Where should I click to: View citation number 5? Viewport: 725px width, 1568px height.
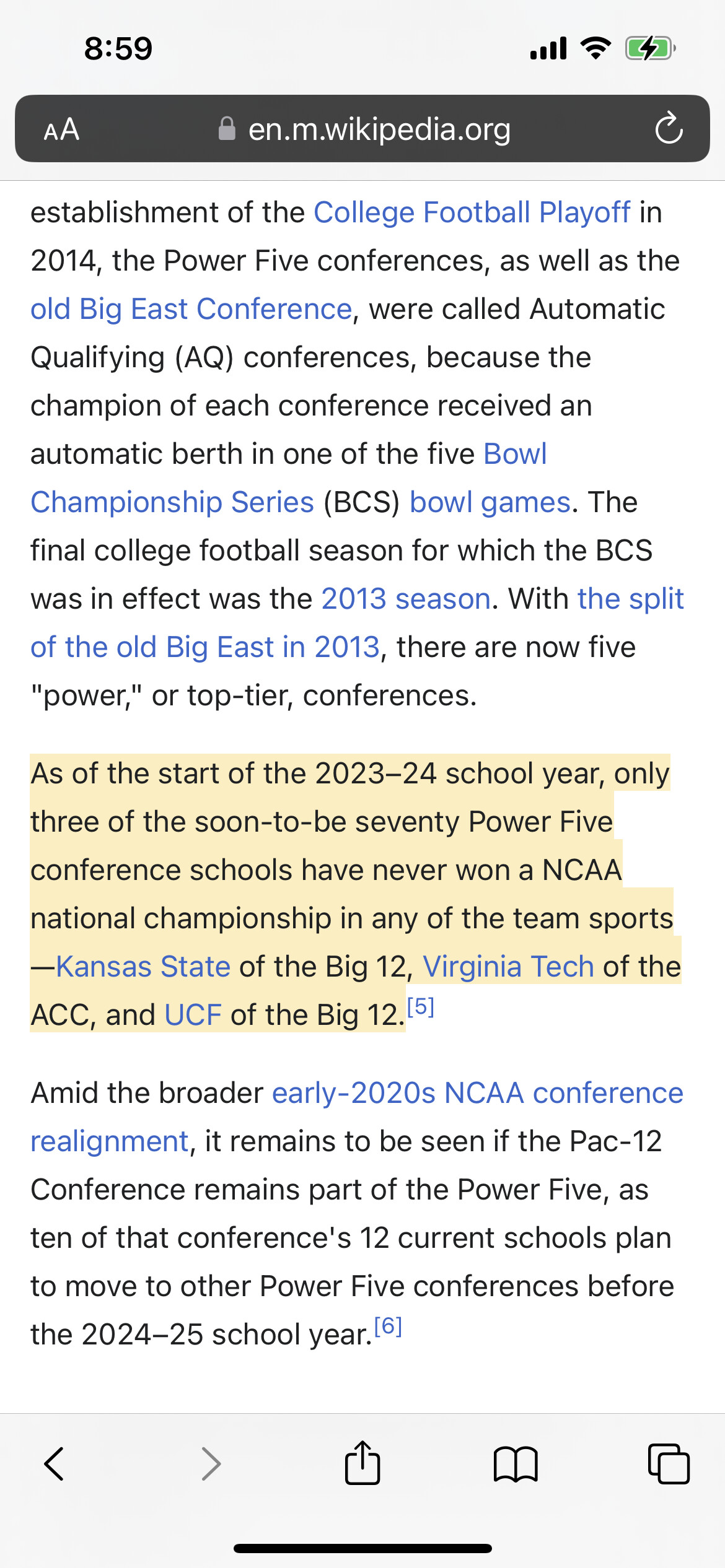421,1007
